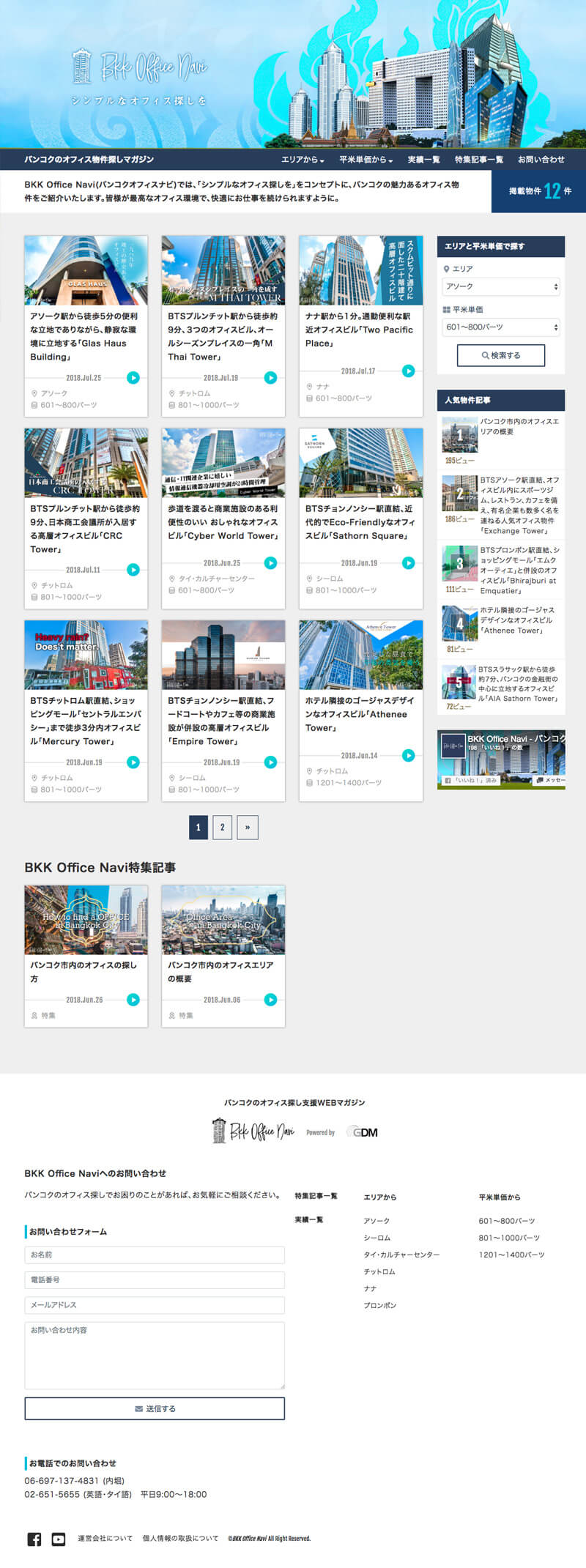Image resolution: width=586 pixels, height=1568 pixels.
Task: Go to page 2 of listings
Action: click(223, 827)
